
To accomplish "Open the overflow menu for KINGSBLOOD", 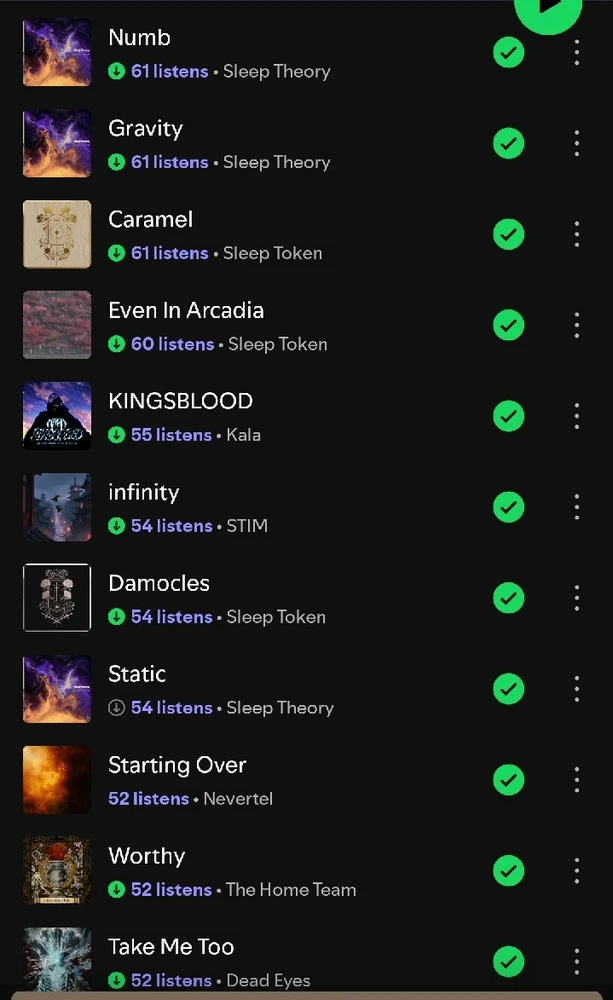I will point(577,416).
